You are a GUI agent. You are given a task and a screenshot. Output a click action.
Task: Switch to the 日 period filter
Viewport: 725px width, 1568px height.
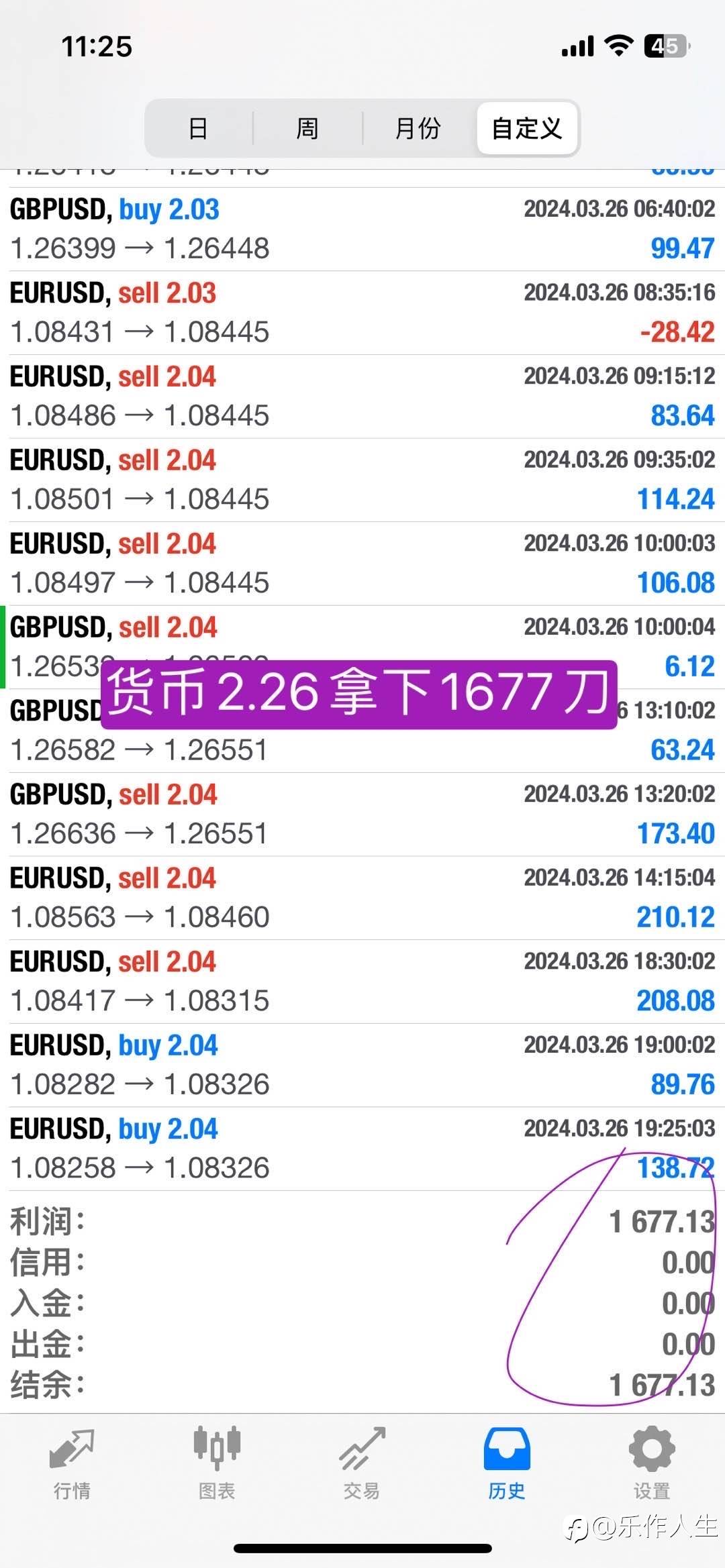click(x=198, y=128)
